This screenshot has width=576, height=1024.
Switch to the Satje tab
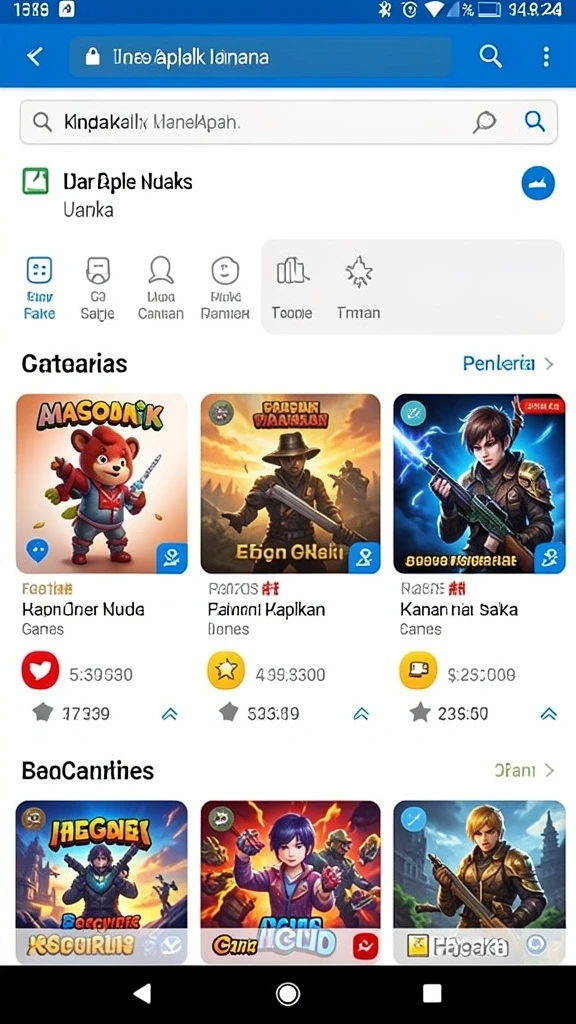pos(97,287)
